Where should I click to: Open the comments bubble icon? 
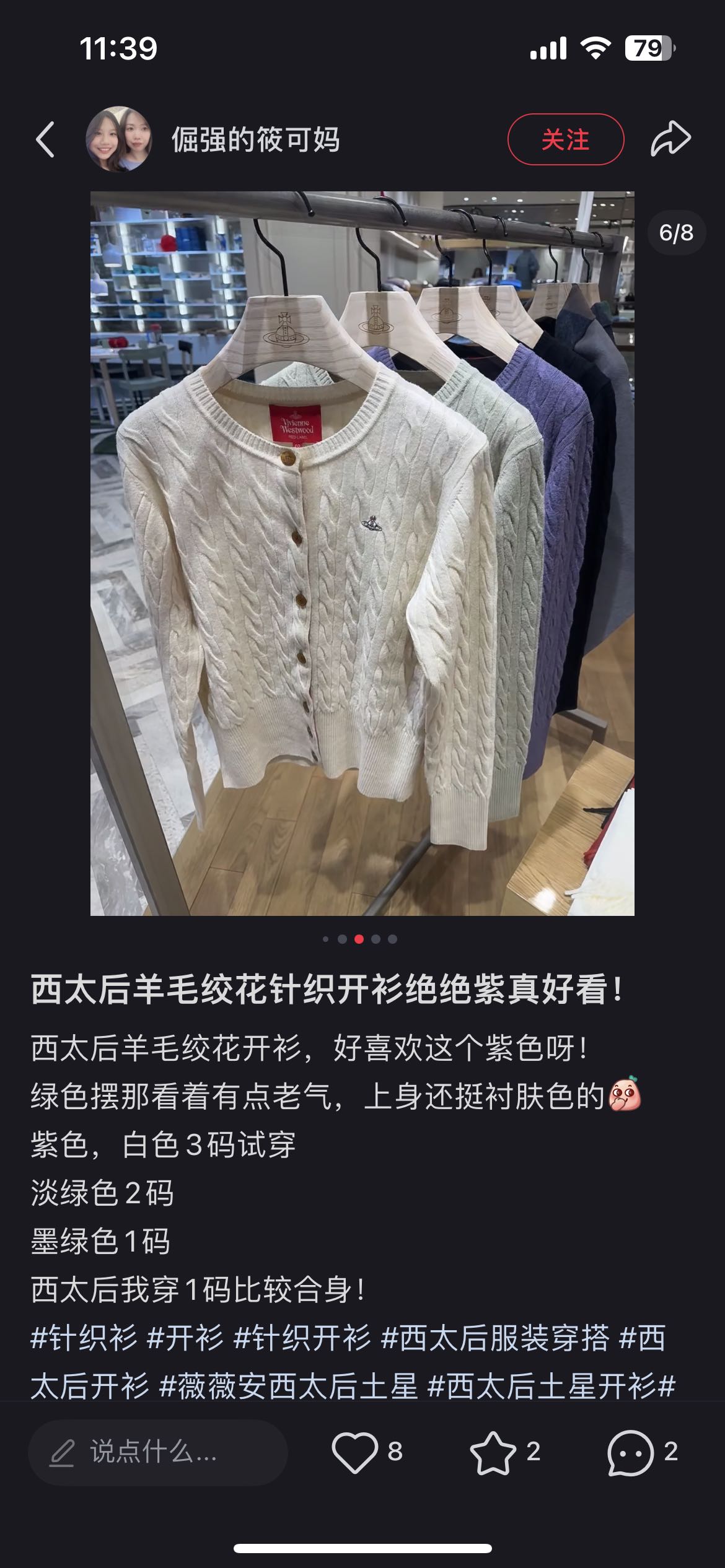[630, 1452]
